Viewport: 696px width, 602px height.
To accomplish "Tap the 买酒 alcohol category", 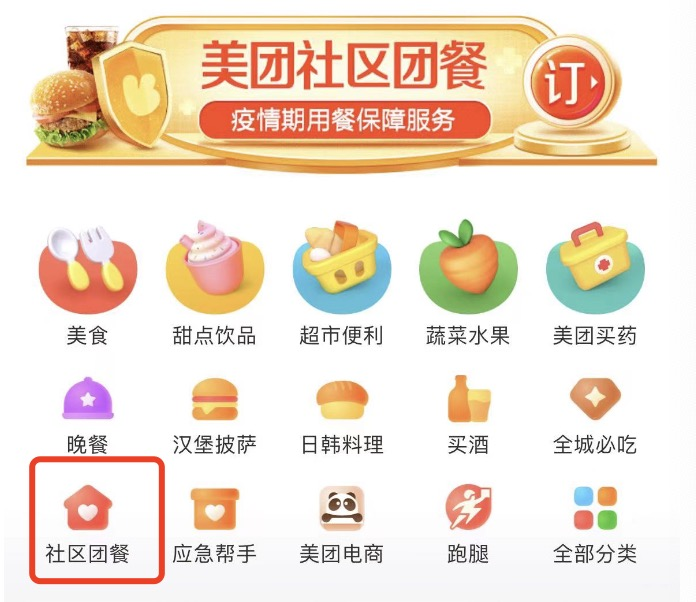I will click(468, 415).
